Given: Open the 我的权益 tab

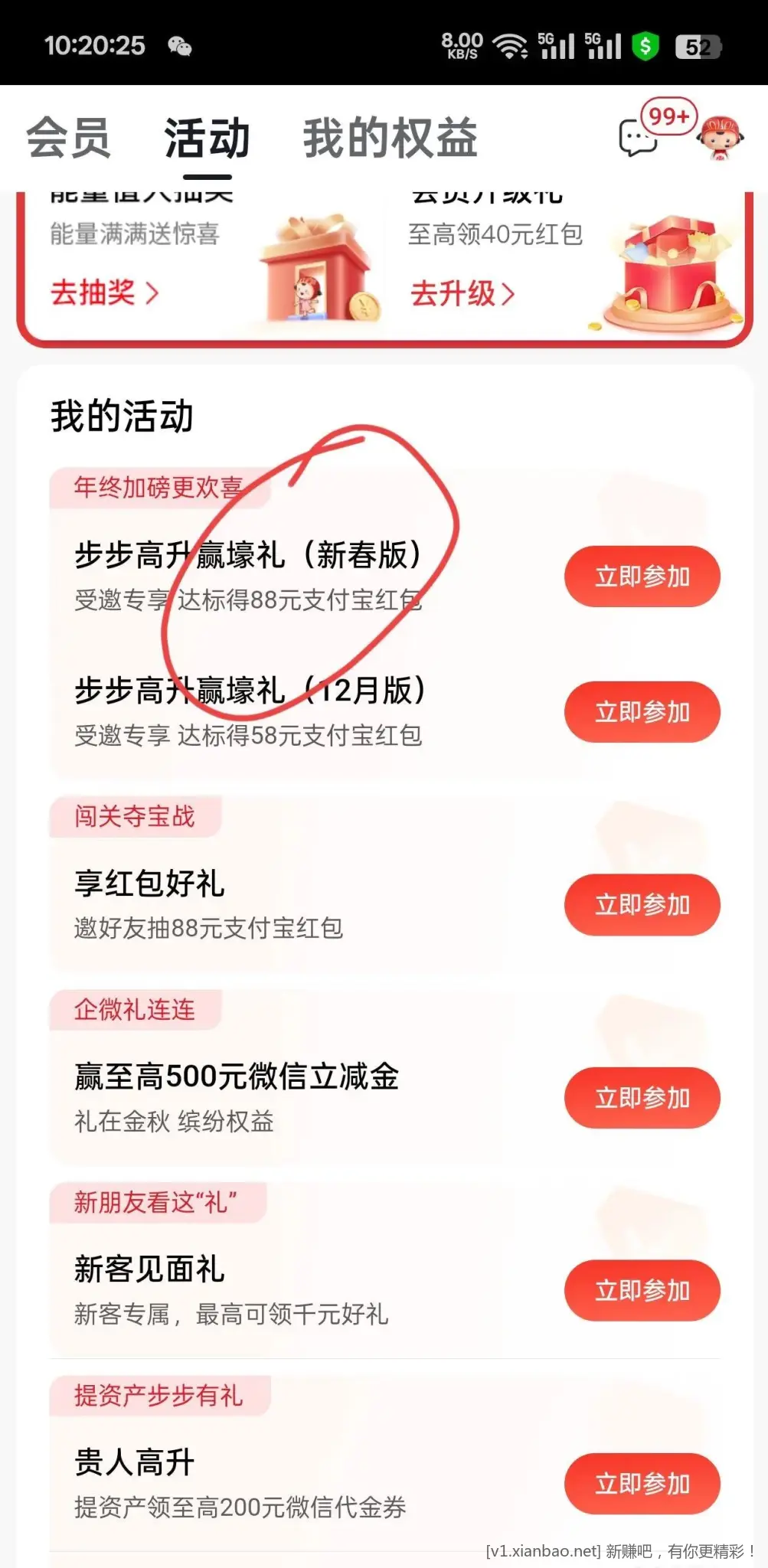Looking at the screenshot, I should tap(390, 138).
